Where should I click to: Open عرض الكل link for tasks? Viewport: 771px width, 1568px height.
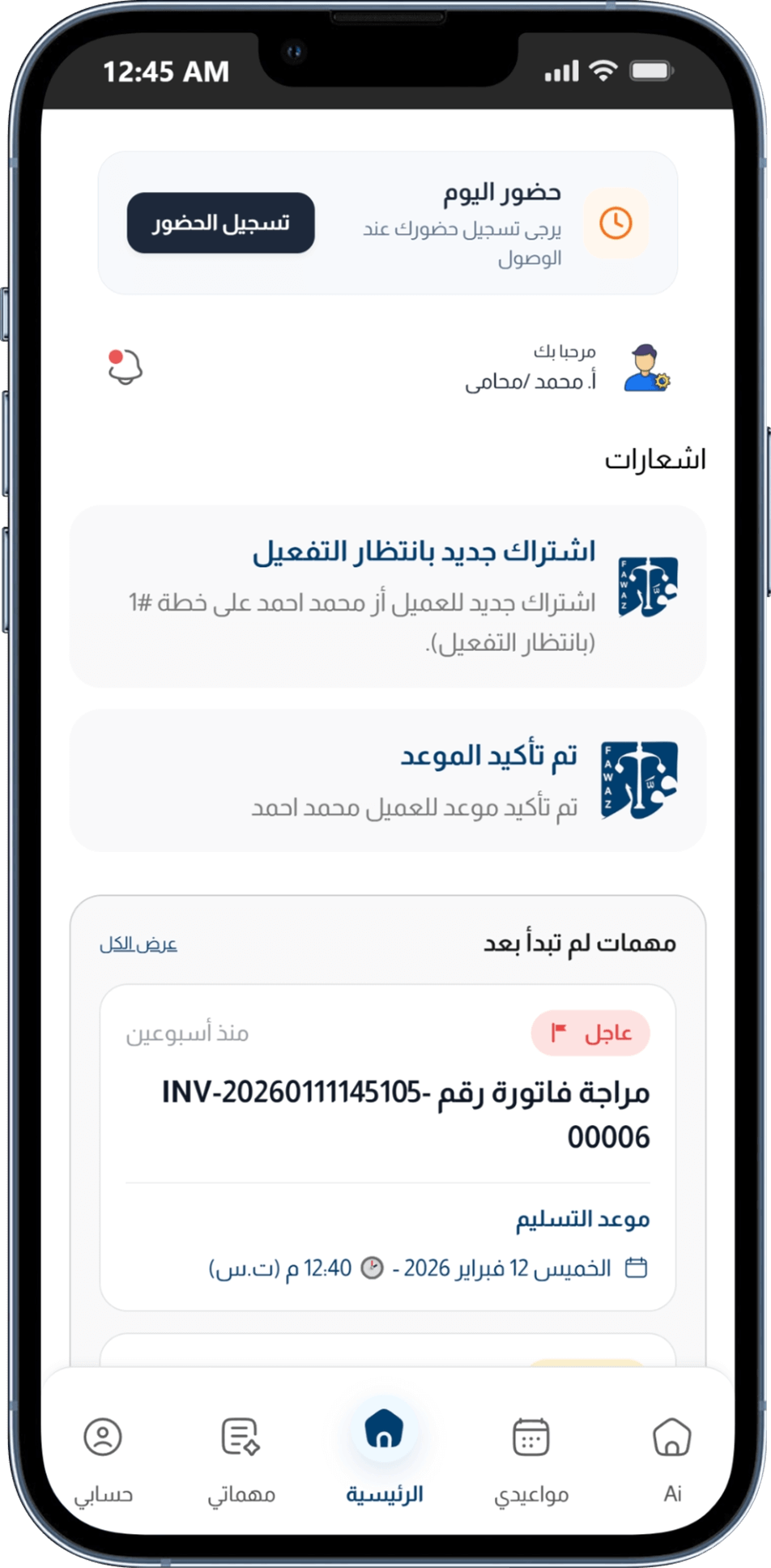pos(138,943)
